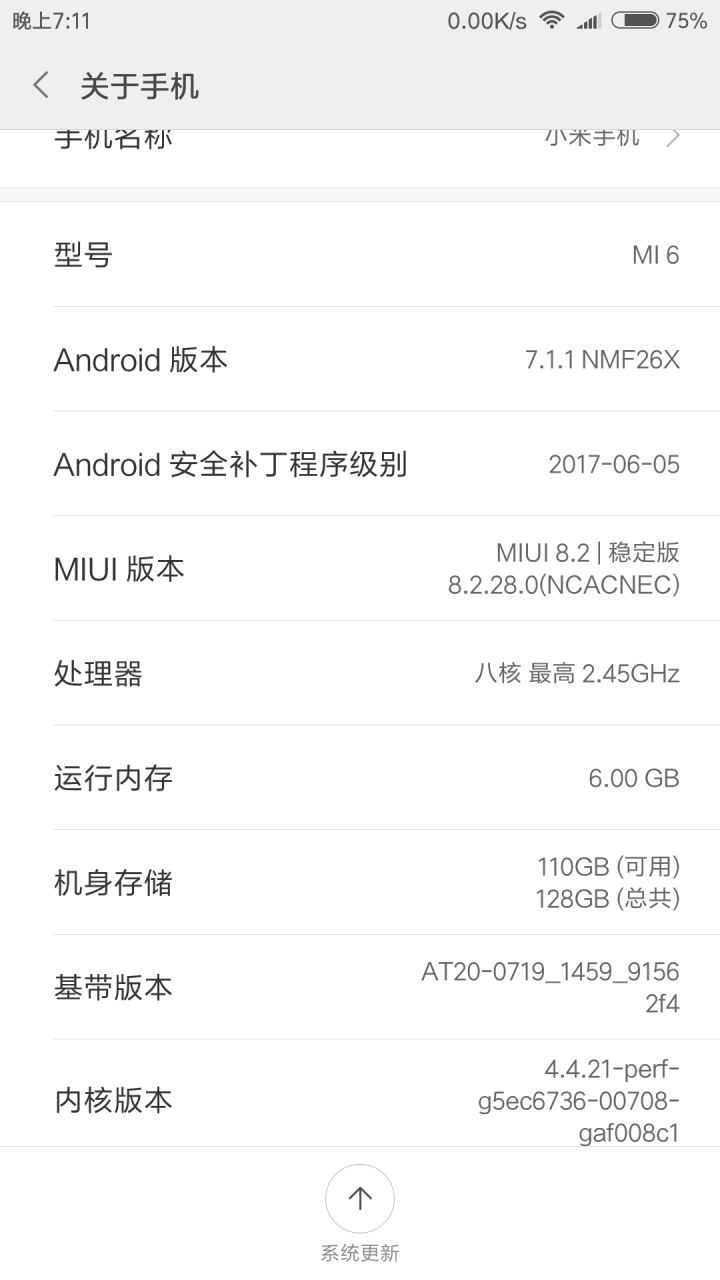Image resolution: width=720 pixels, height=1280 pixels.
Task: Tap the 机身存储 row
Action: coord(360,882)
